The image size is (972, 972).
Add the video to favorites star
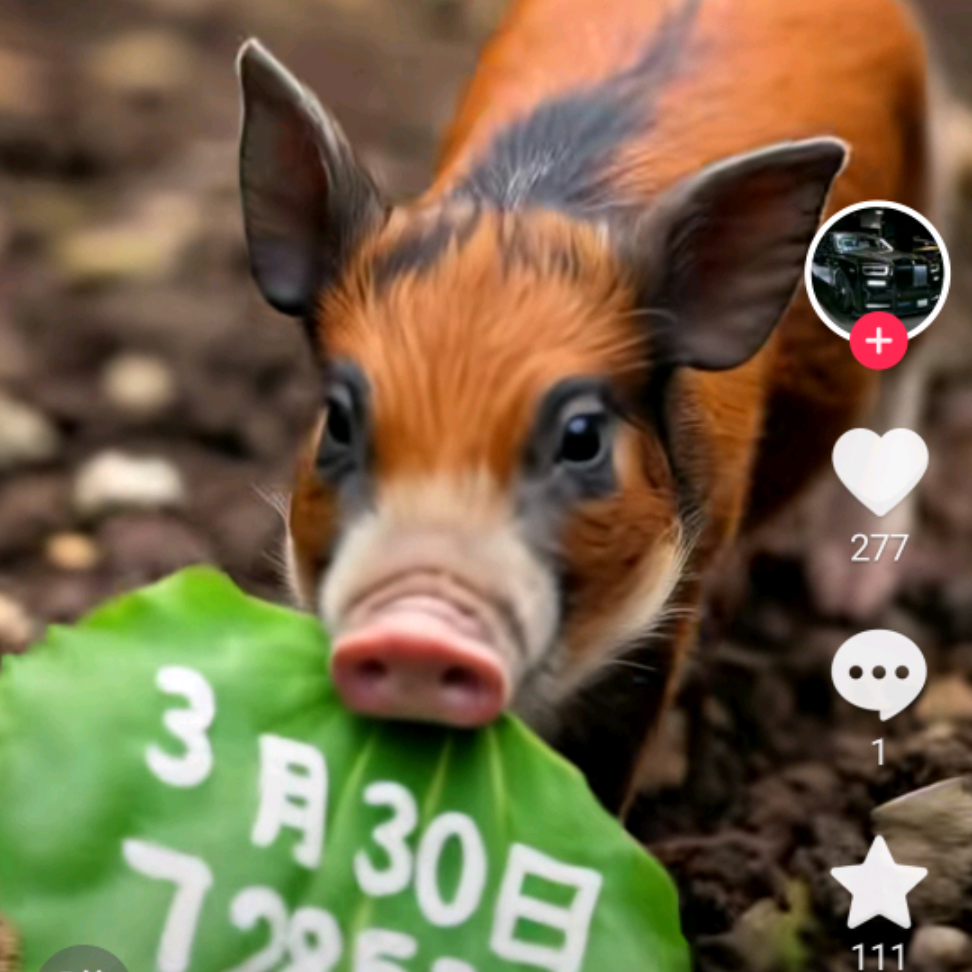coord(878,883)
